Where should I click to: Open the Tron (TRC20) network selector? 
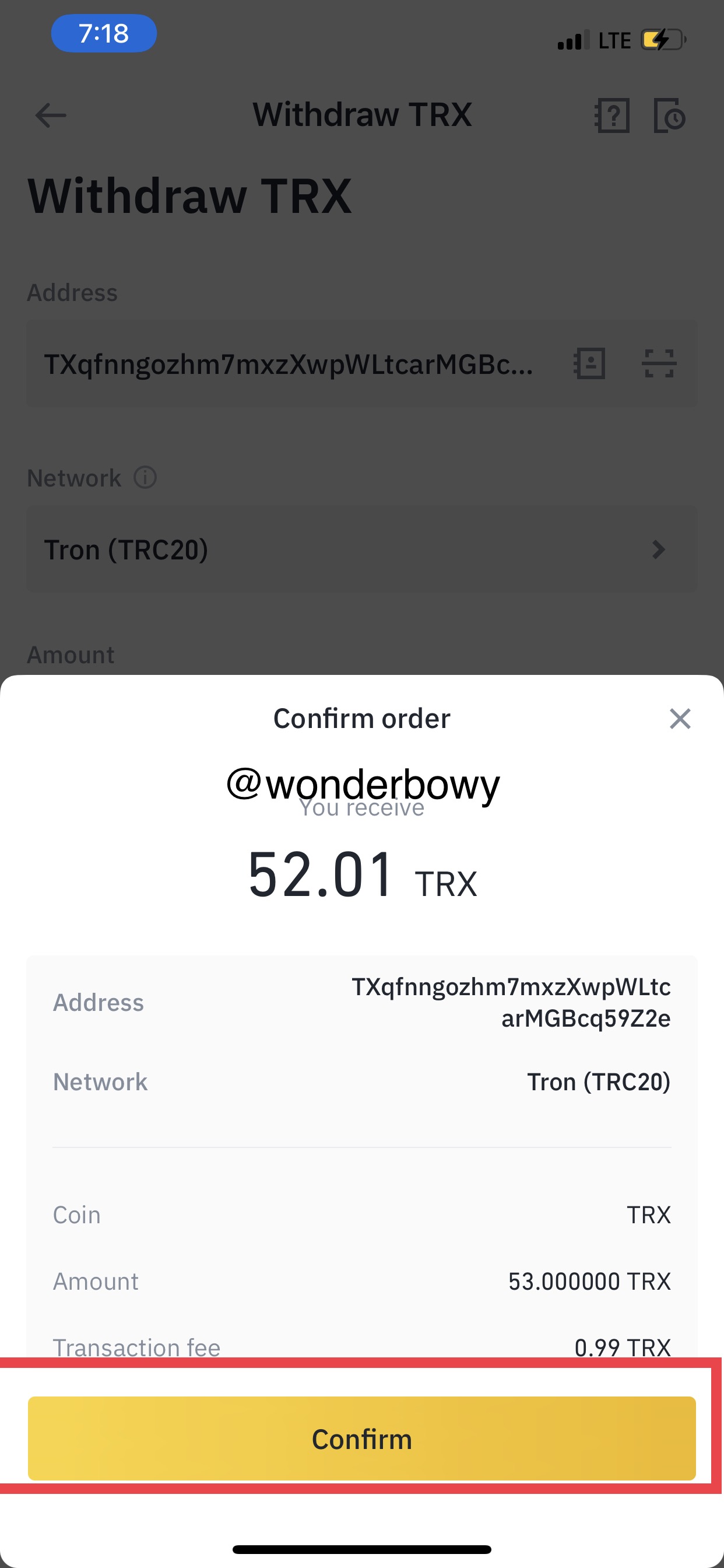362,549
